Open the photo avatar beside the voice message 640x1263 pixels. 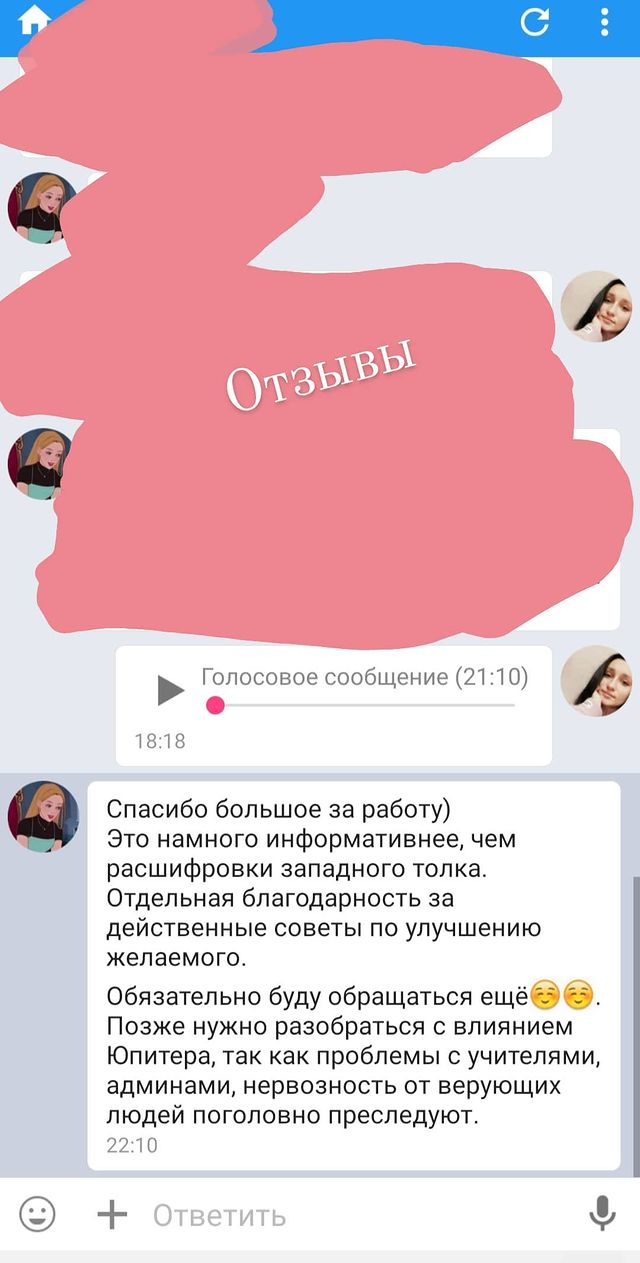596,681
